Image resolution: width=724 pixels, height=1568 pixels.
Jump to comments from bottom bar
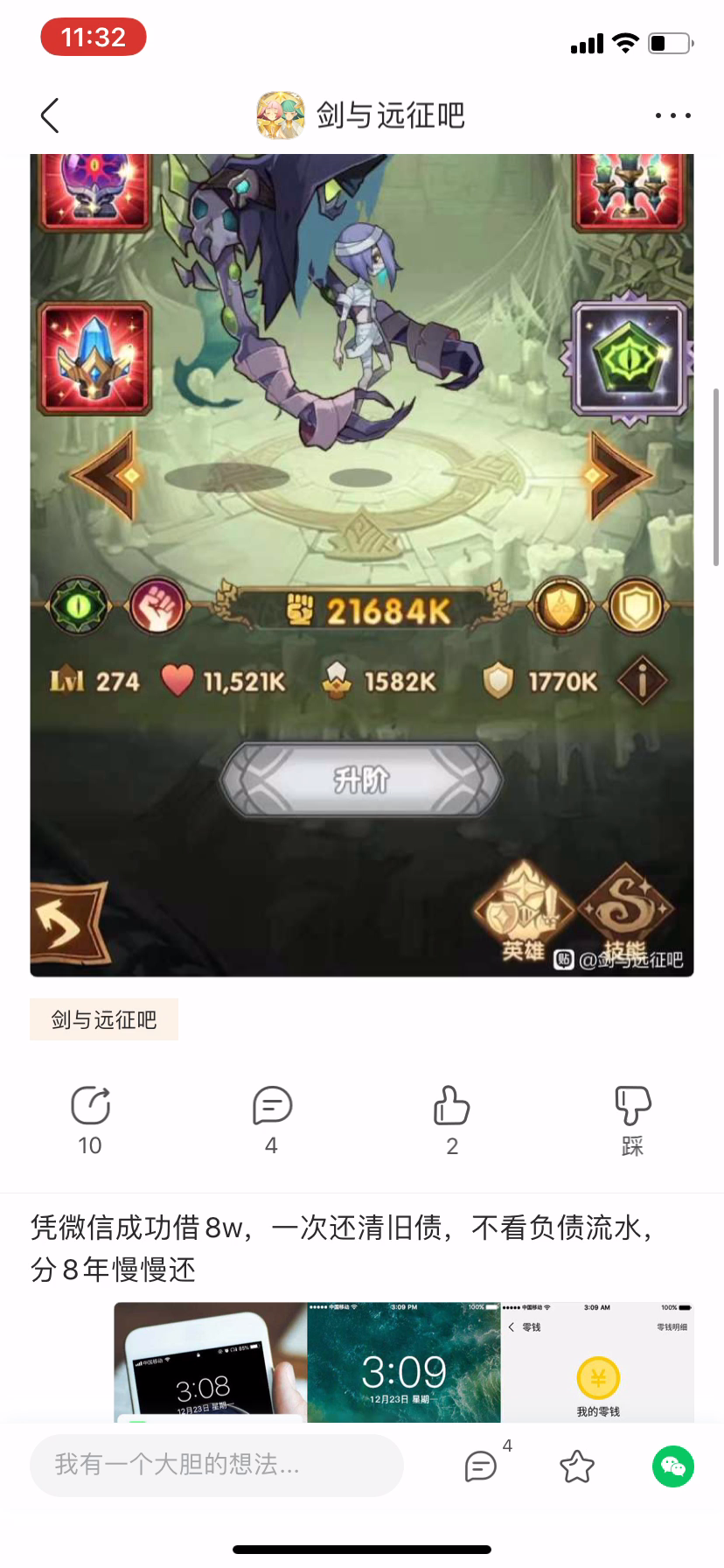482,1466
